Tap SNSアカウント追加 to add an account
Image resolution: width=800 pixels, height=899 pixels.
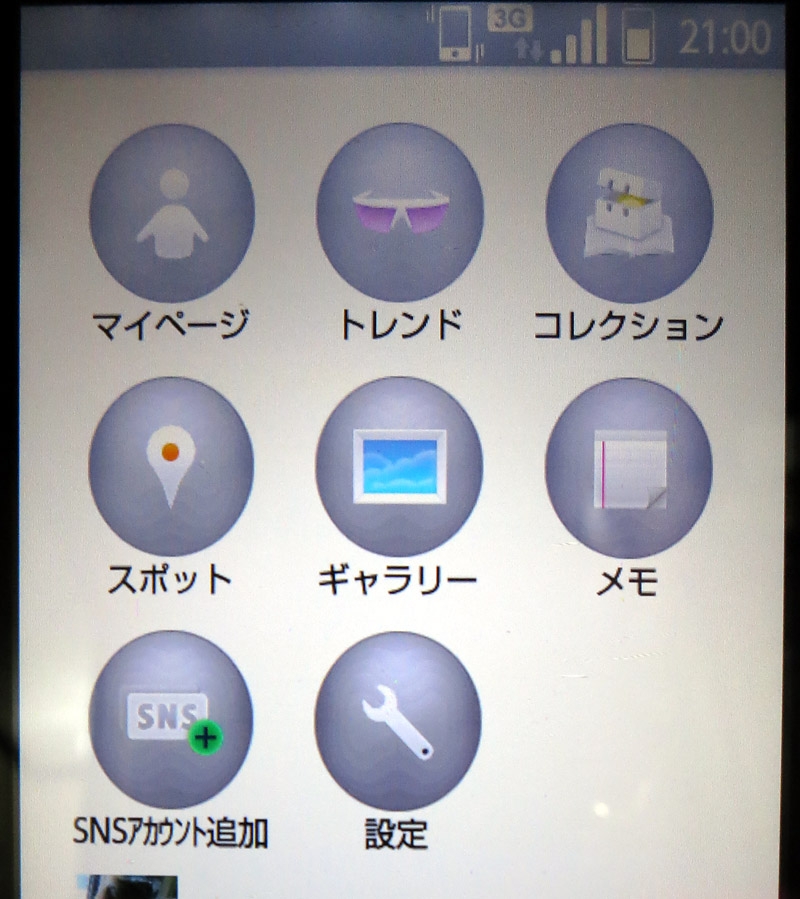click(171, 720)
